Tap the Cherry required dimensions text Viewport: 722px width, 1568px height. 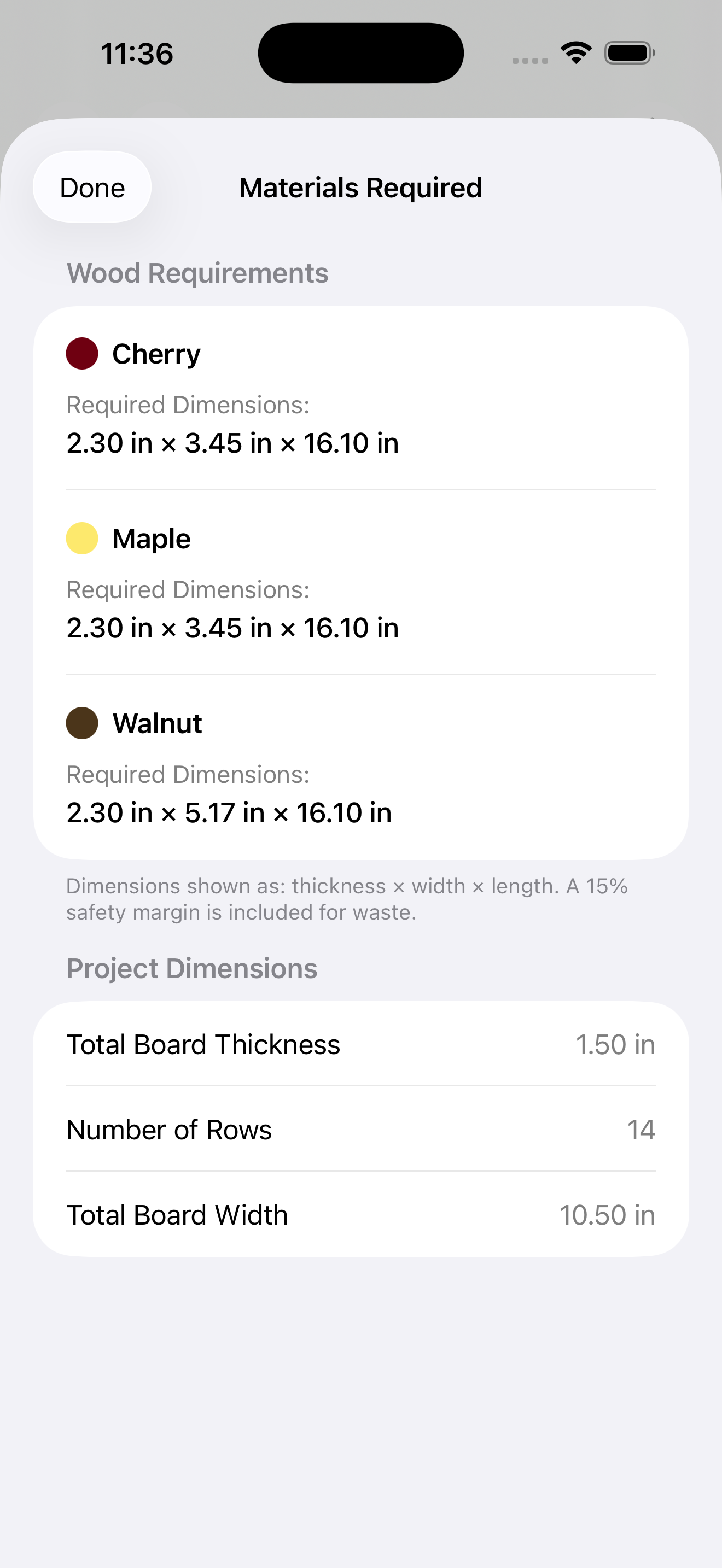point(232,443)
